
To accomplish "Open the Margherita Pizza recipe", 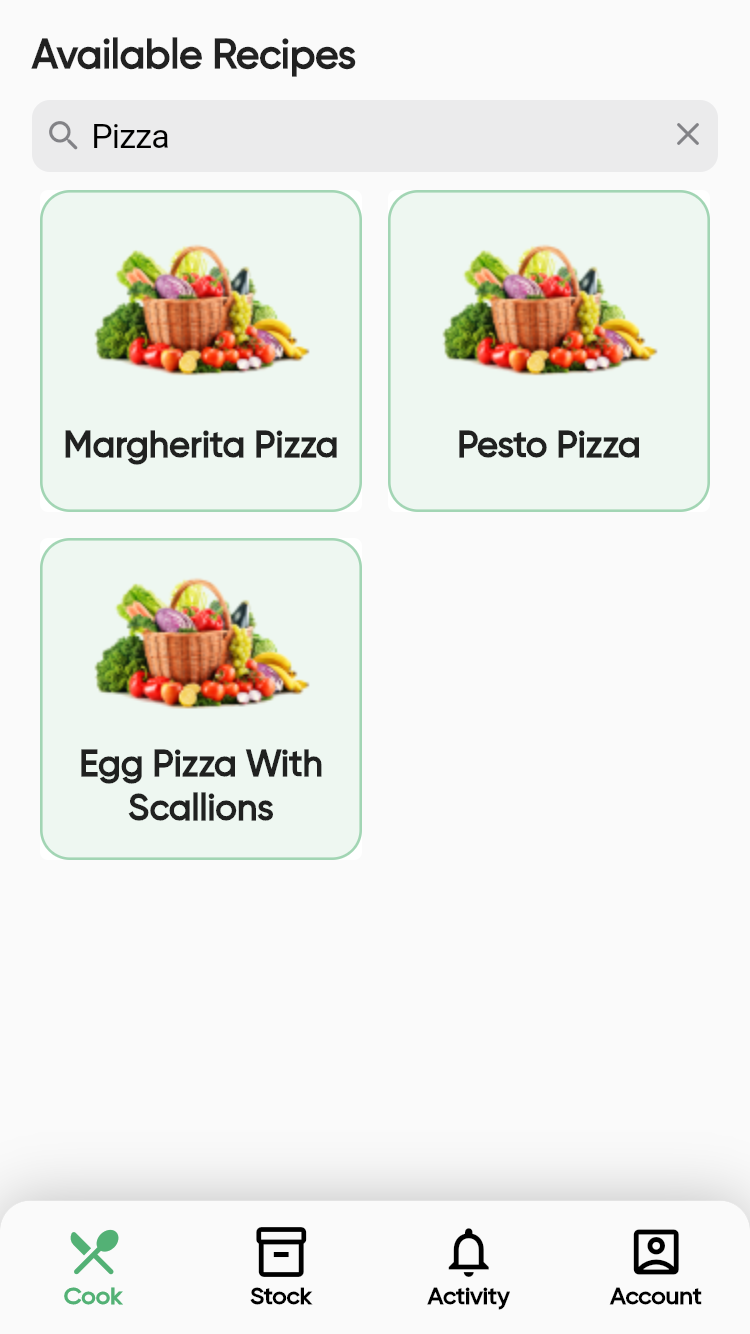I will tap(201, 351).
